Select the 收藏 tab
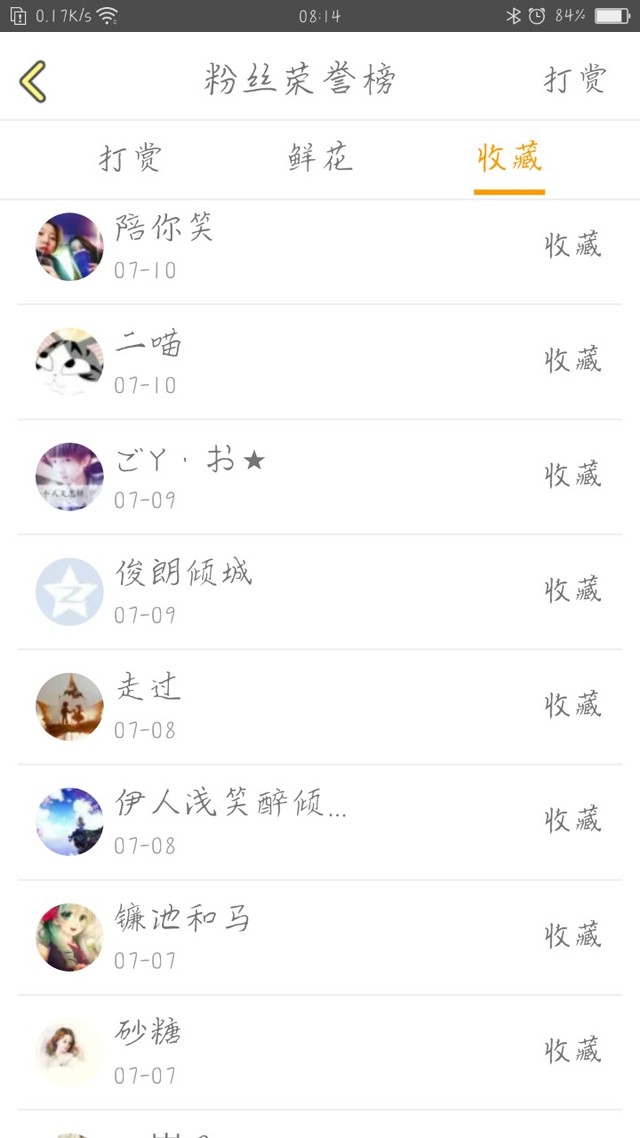This screenshot has width=640, height=1138. click(x=509, y=158)
